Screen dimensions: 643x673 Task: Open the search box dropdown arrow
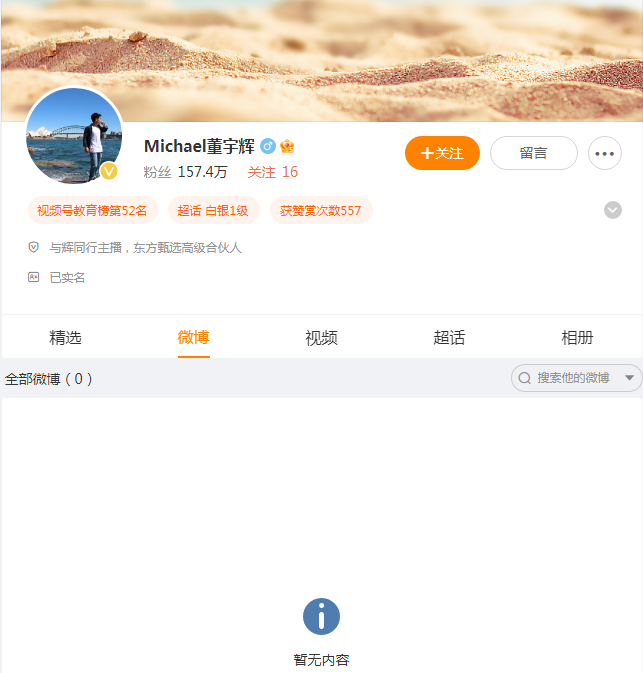click(629, 378)
